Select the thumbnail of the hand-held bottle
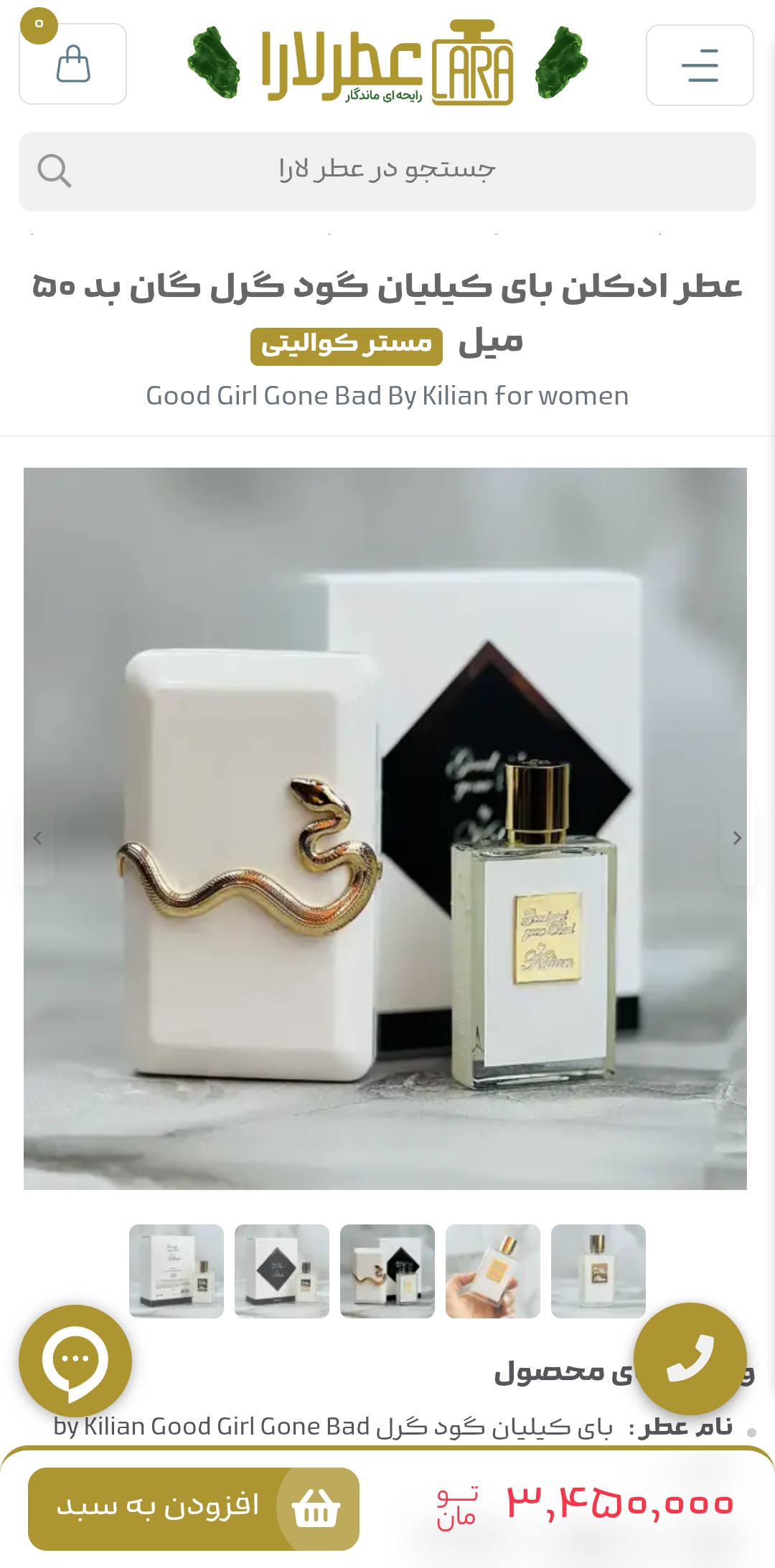The height and width of the screenshot is (1568, 775). coord(493,1271)
